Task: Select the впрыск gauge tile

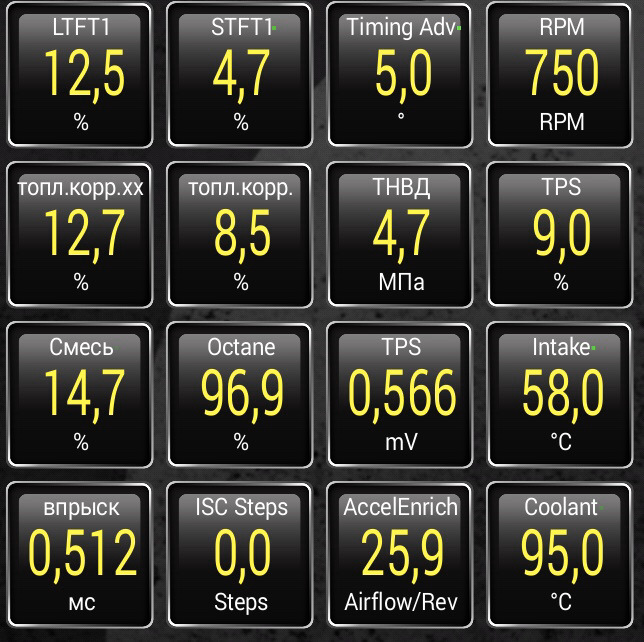Action: pos(82,555)
